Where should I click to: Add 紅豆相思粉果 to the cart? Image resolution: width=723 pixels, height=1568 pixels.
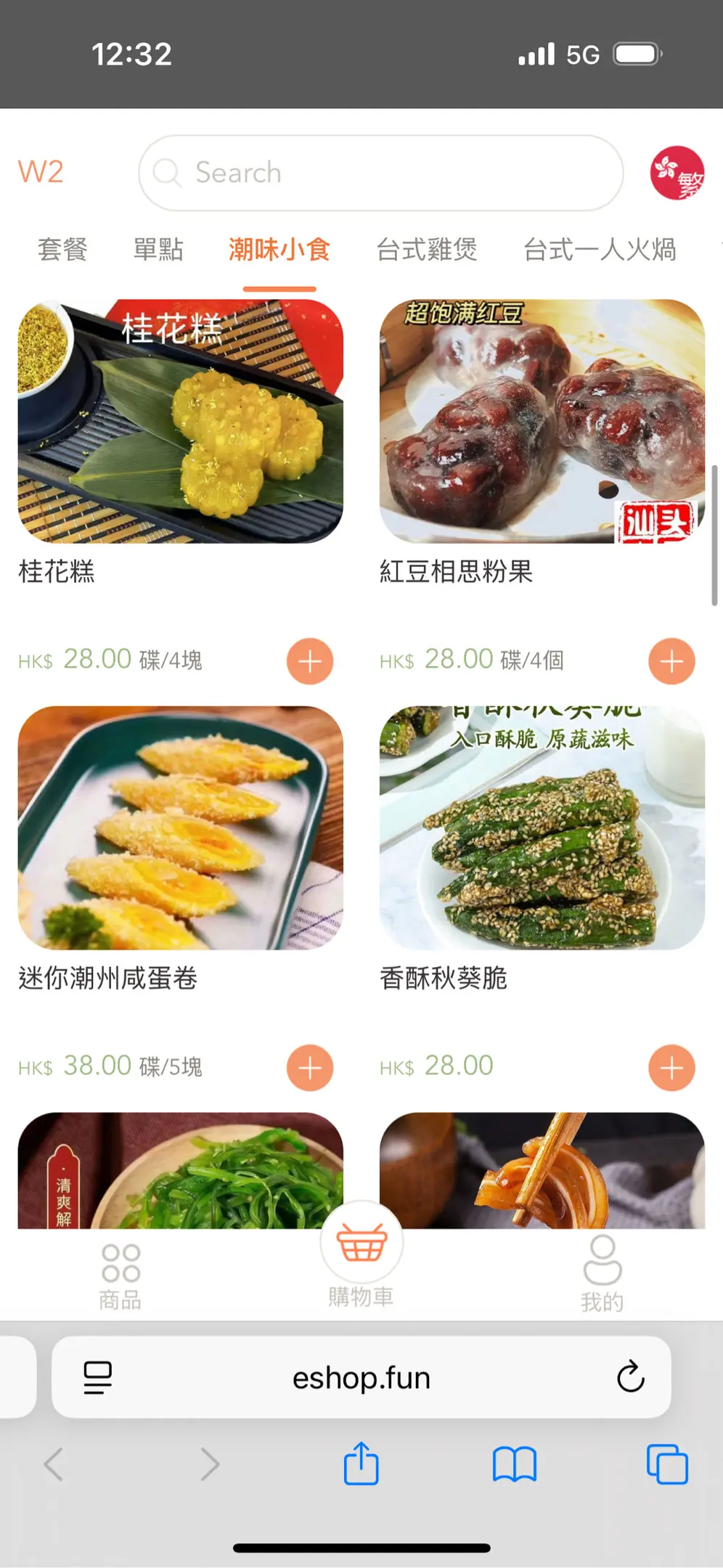(671, 661)
